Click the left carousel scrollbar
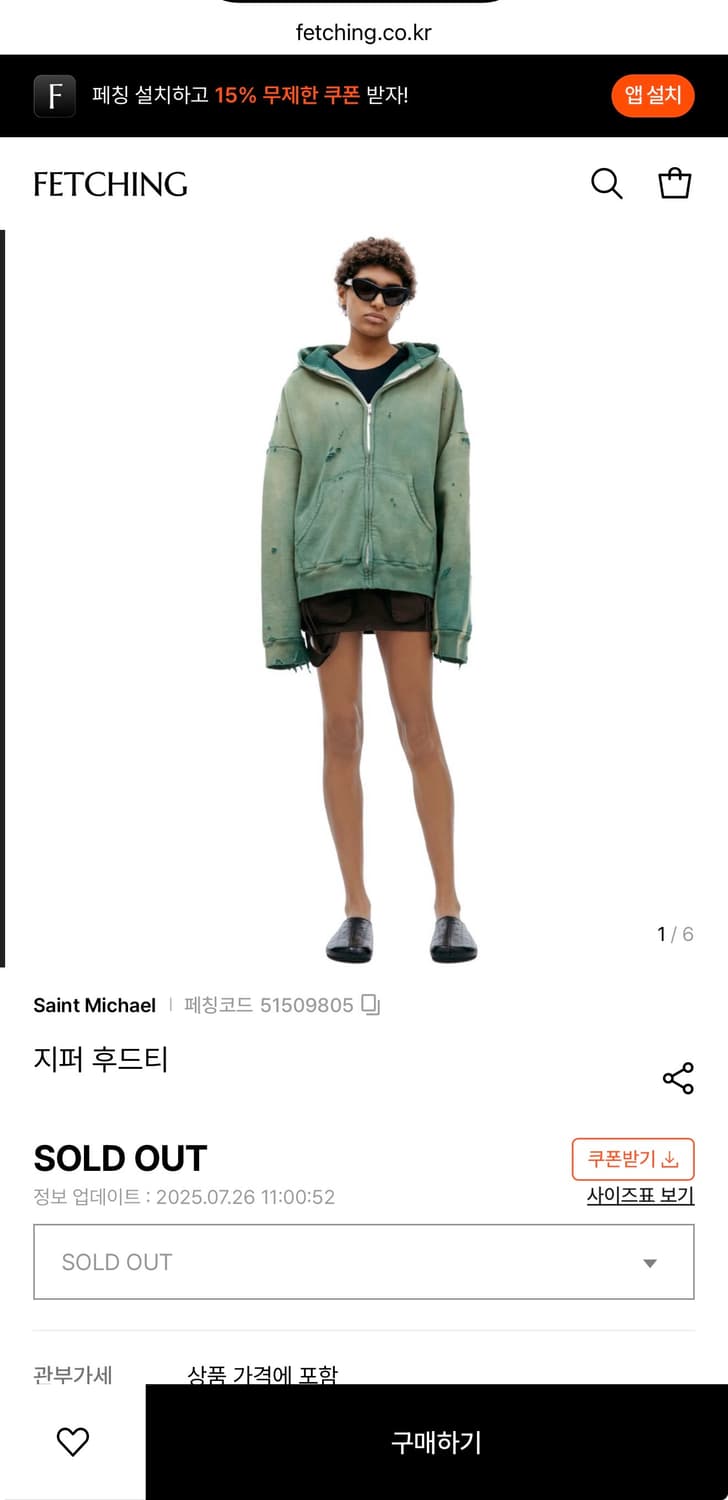728x1500 pixels. pos(5,590)
